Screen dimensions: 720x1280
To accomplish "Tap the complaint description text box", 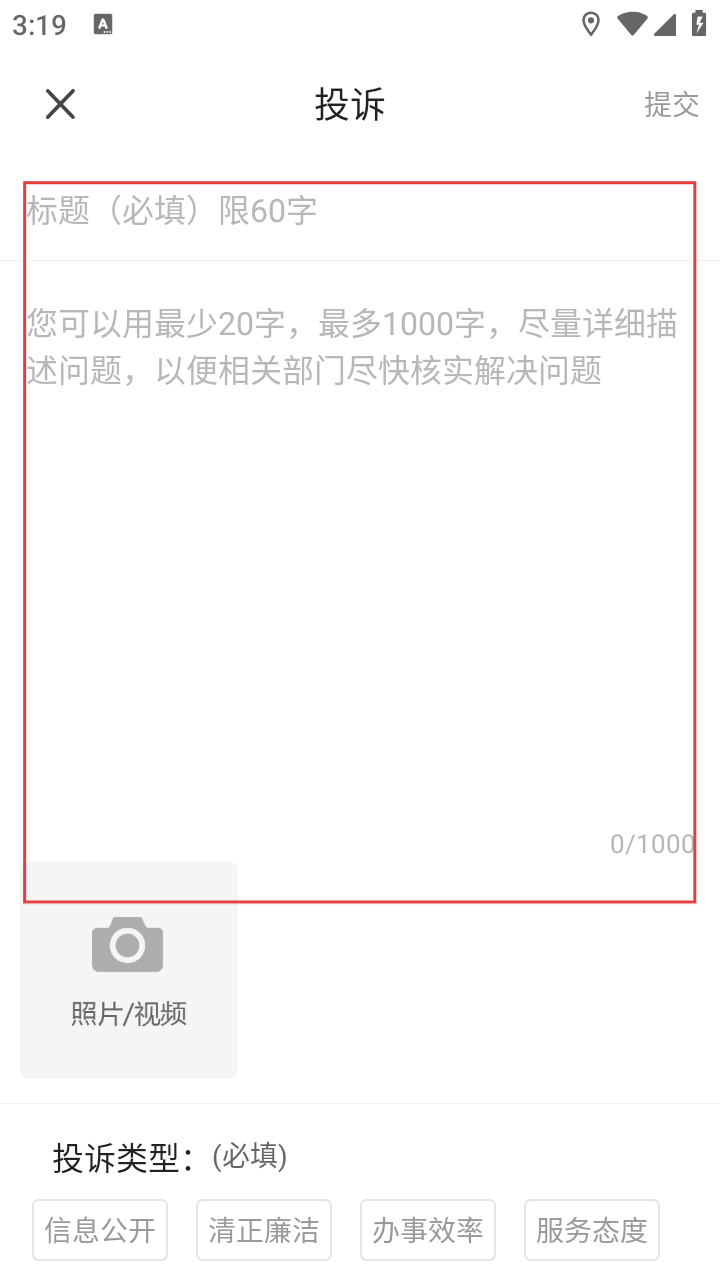I will pos(360,560).
